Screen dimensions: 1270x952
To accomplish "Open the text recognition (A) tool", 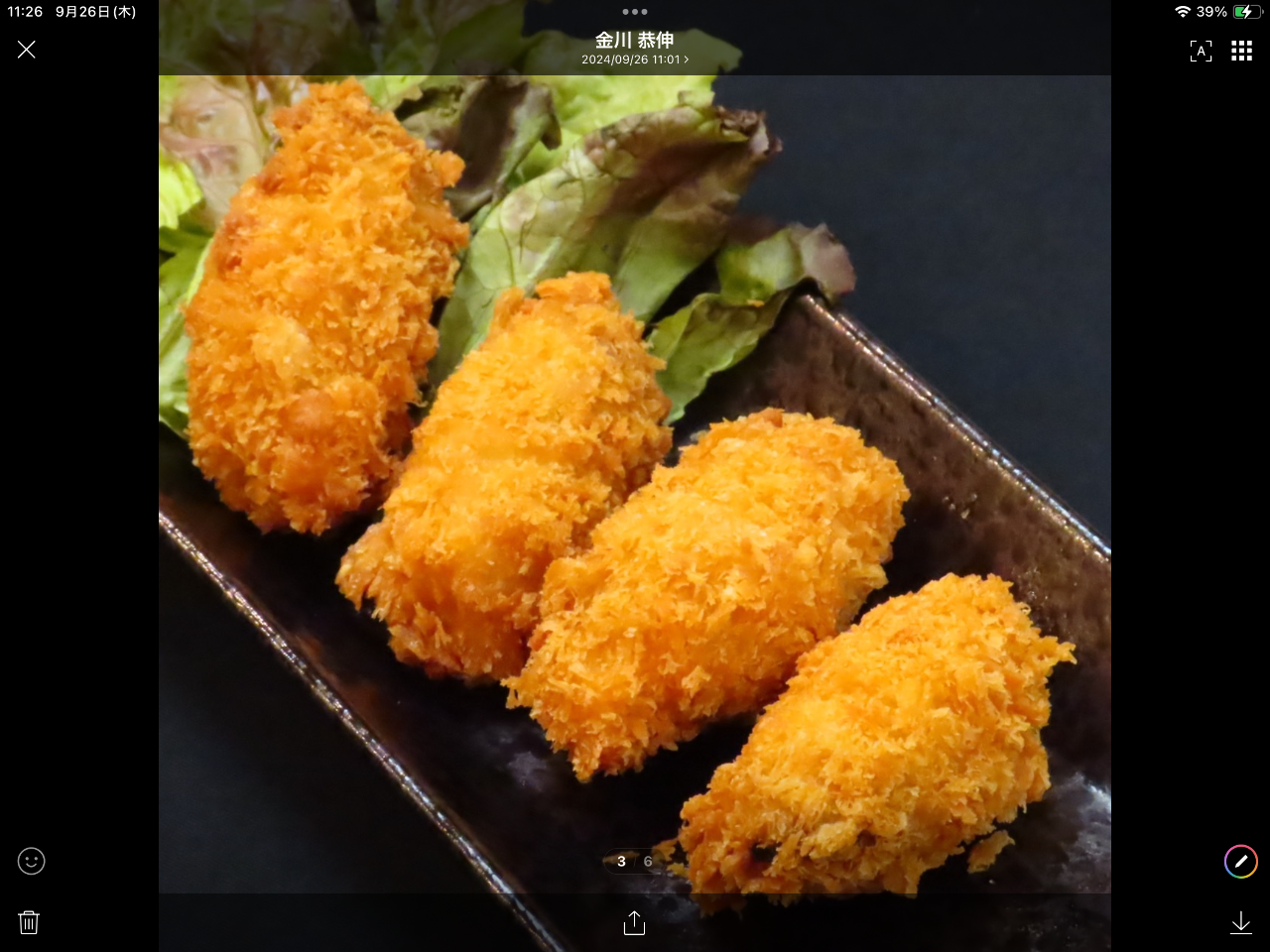I will pyautogui.click(x=1201, y=52).
